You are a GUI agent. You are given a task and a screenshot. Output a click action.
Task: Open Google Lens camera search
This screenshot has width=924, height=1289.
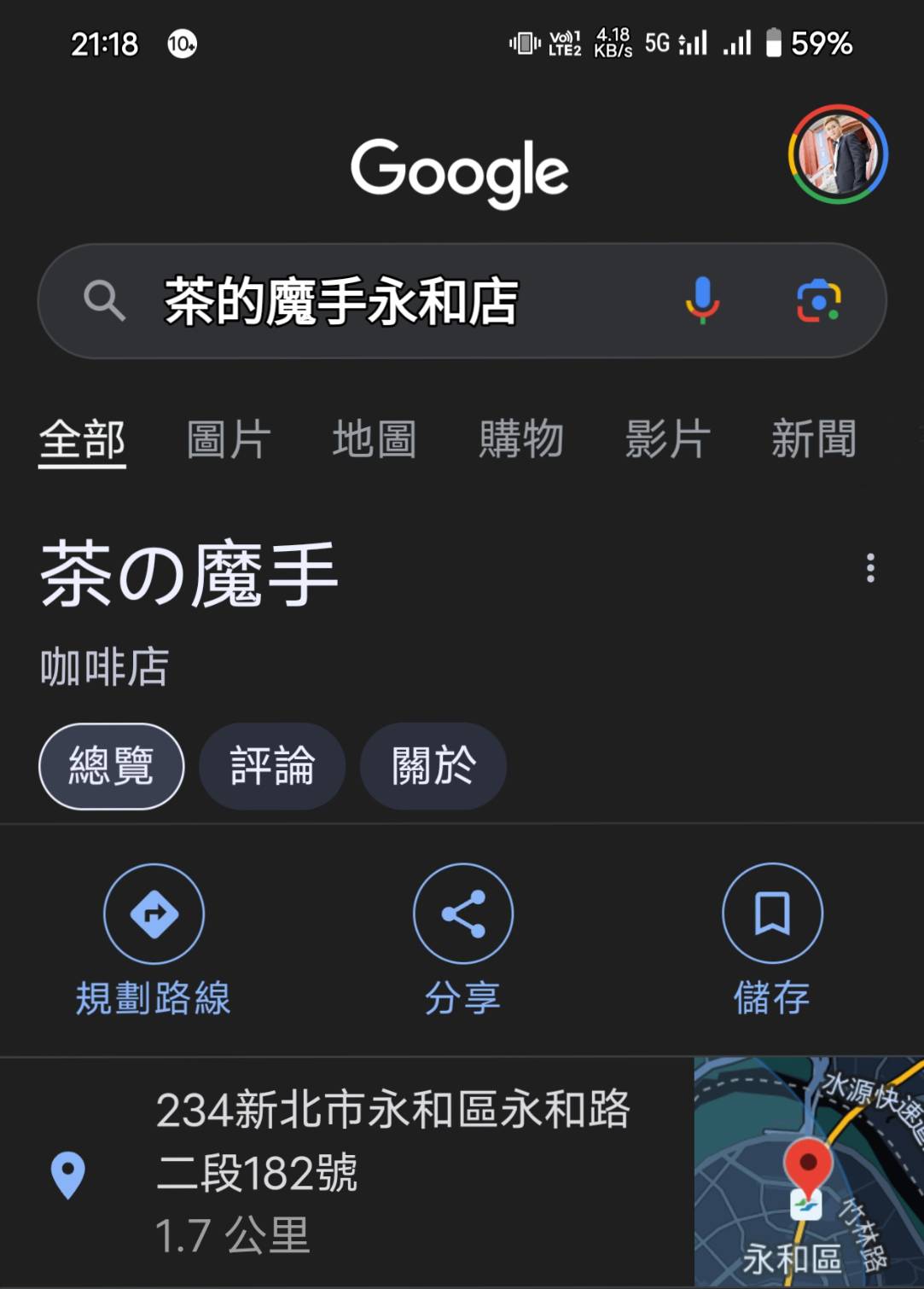coord(818,300)
